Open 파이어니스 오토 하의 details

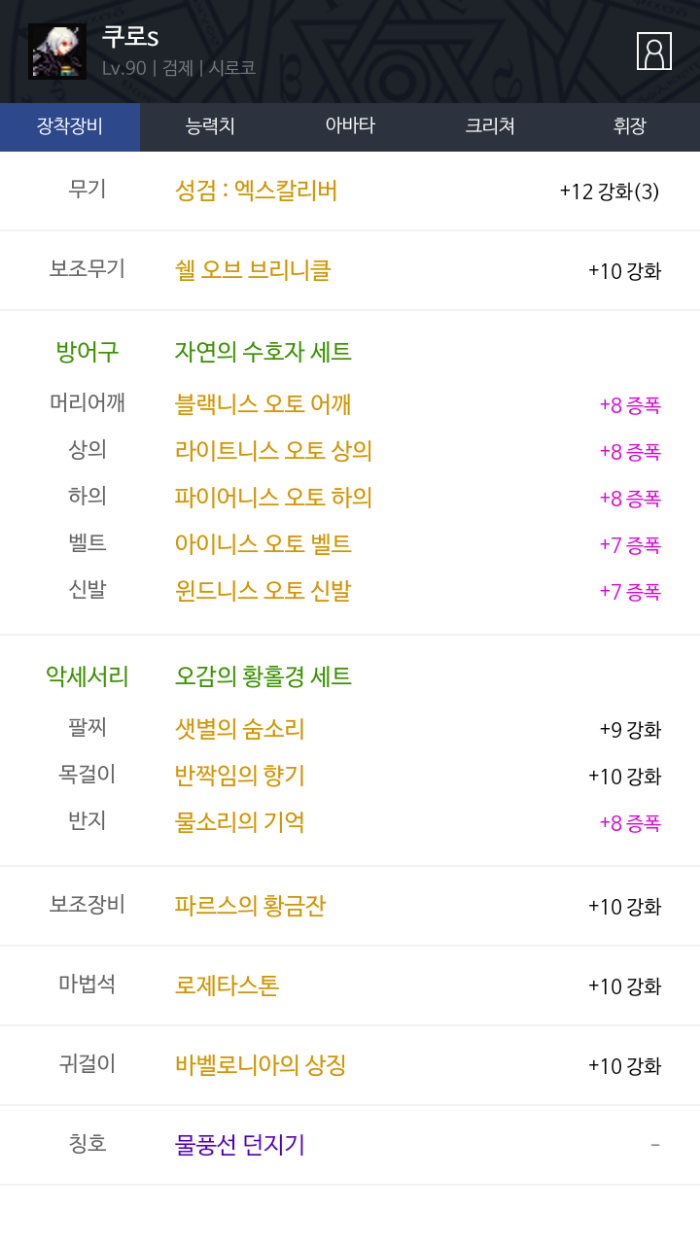pyautogui.click(x=273, y=497)
